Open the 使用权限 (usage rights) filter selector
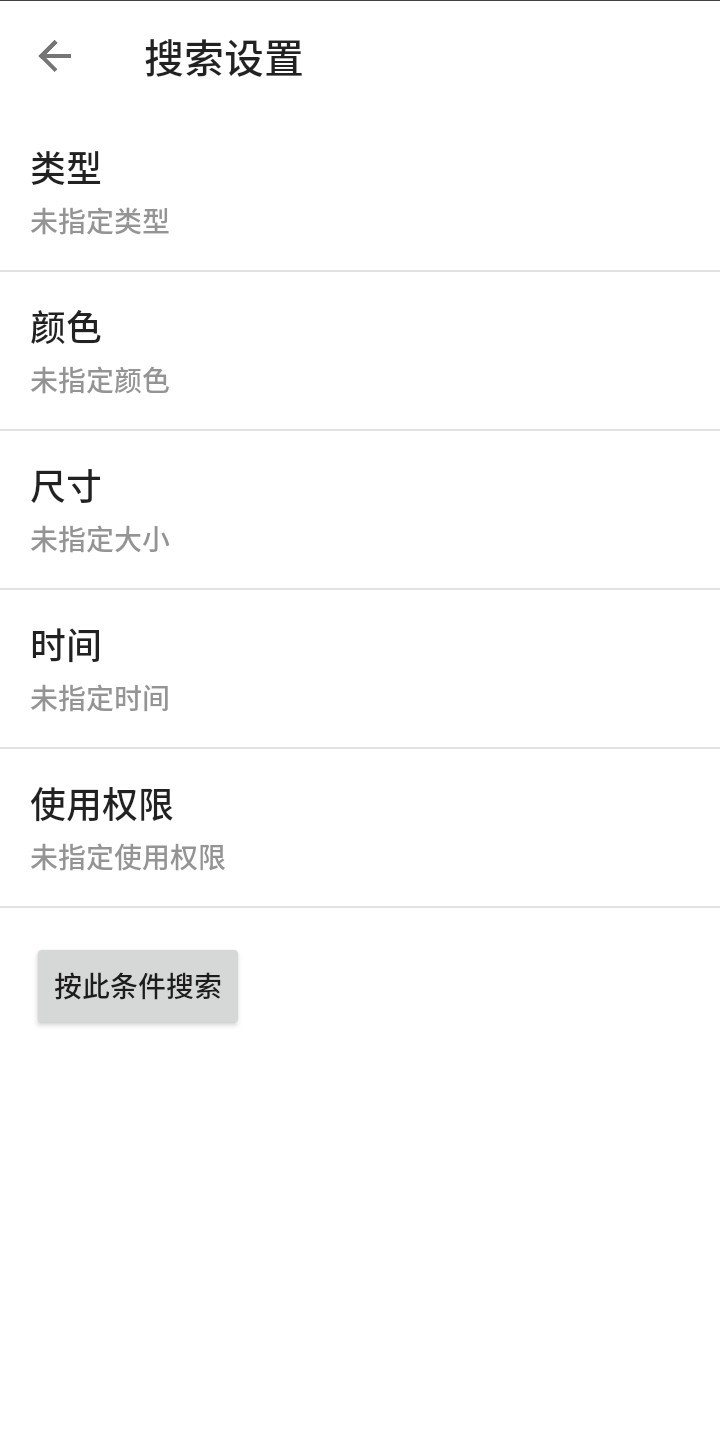720x1454 pixels. point(360,828)
